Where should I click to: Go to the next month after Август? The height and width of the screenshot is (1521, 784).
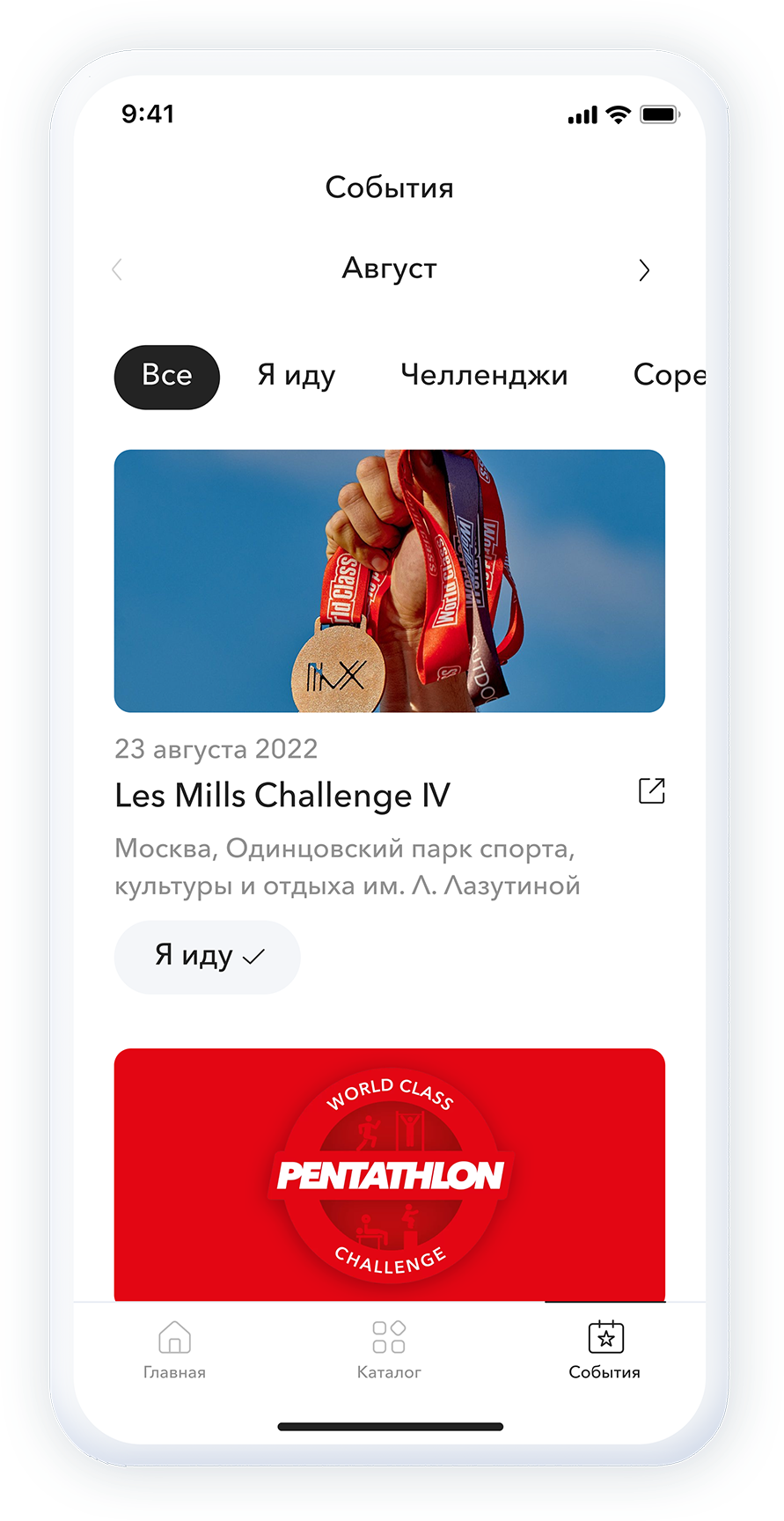(x=644, y=270)
